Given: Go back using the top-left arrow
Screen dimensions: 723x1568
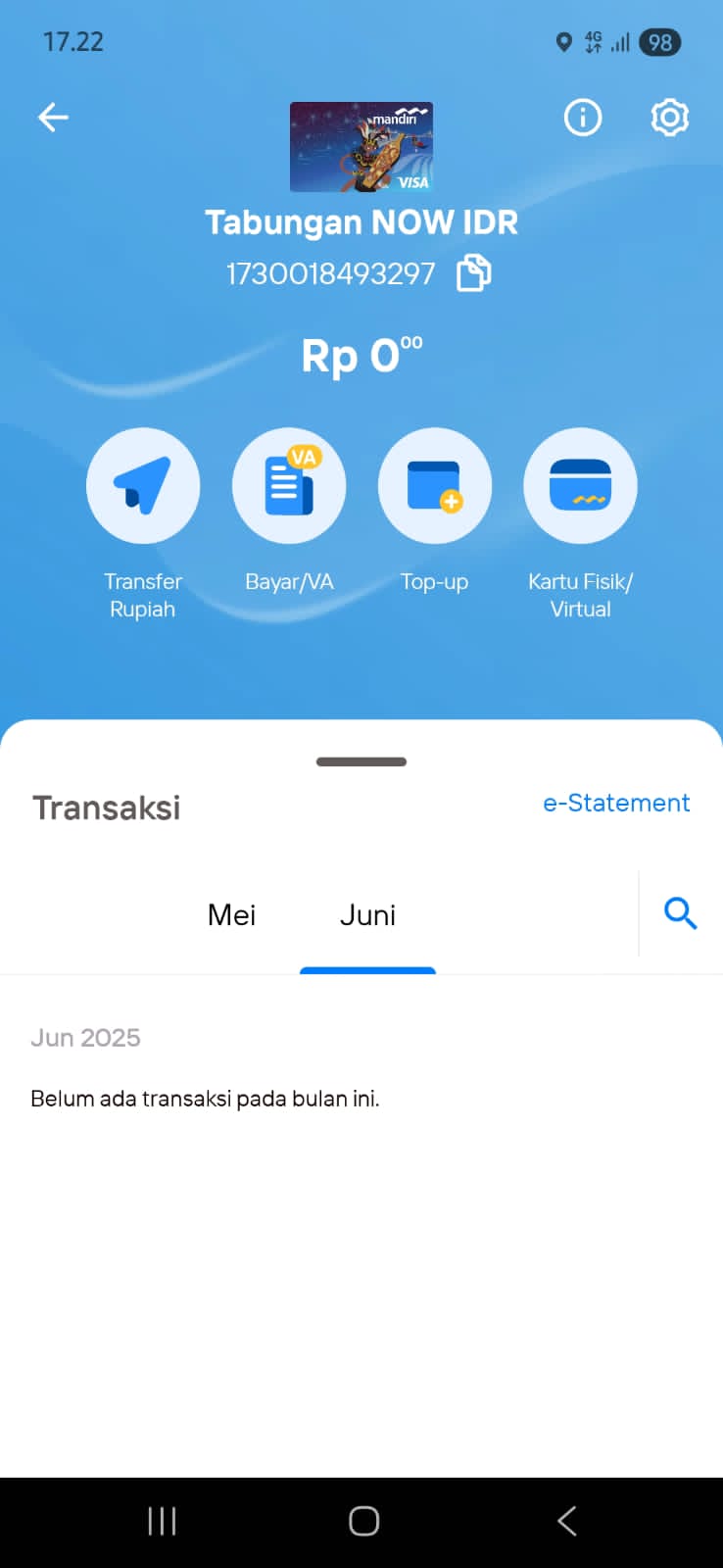Looking at the screenshot, I should (x=53, y=118).
